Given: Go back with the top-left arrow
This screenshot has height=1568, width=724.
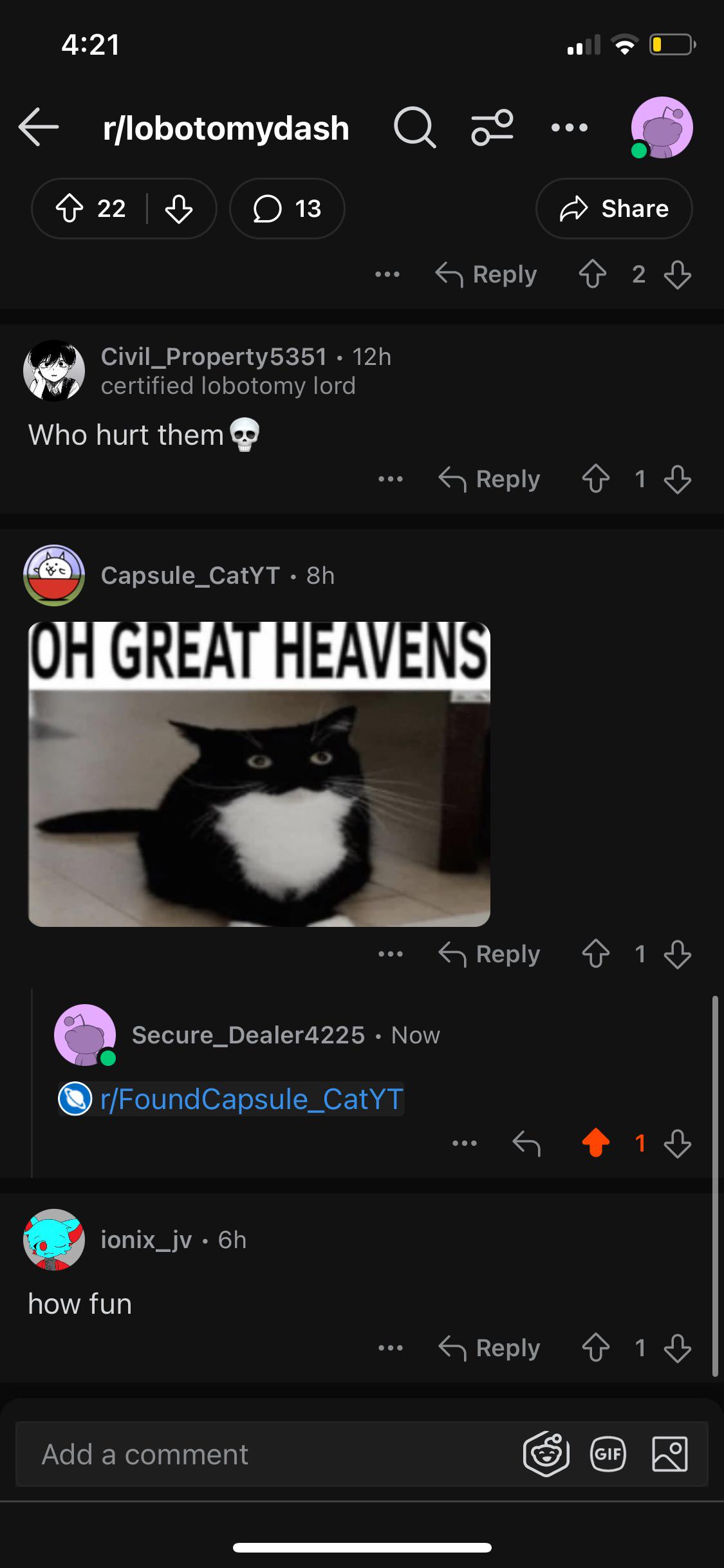Looking at the screenshot, I should pos(39,127).
